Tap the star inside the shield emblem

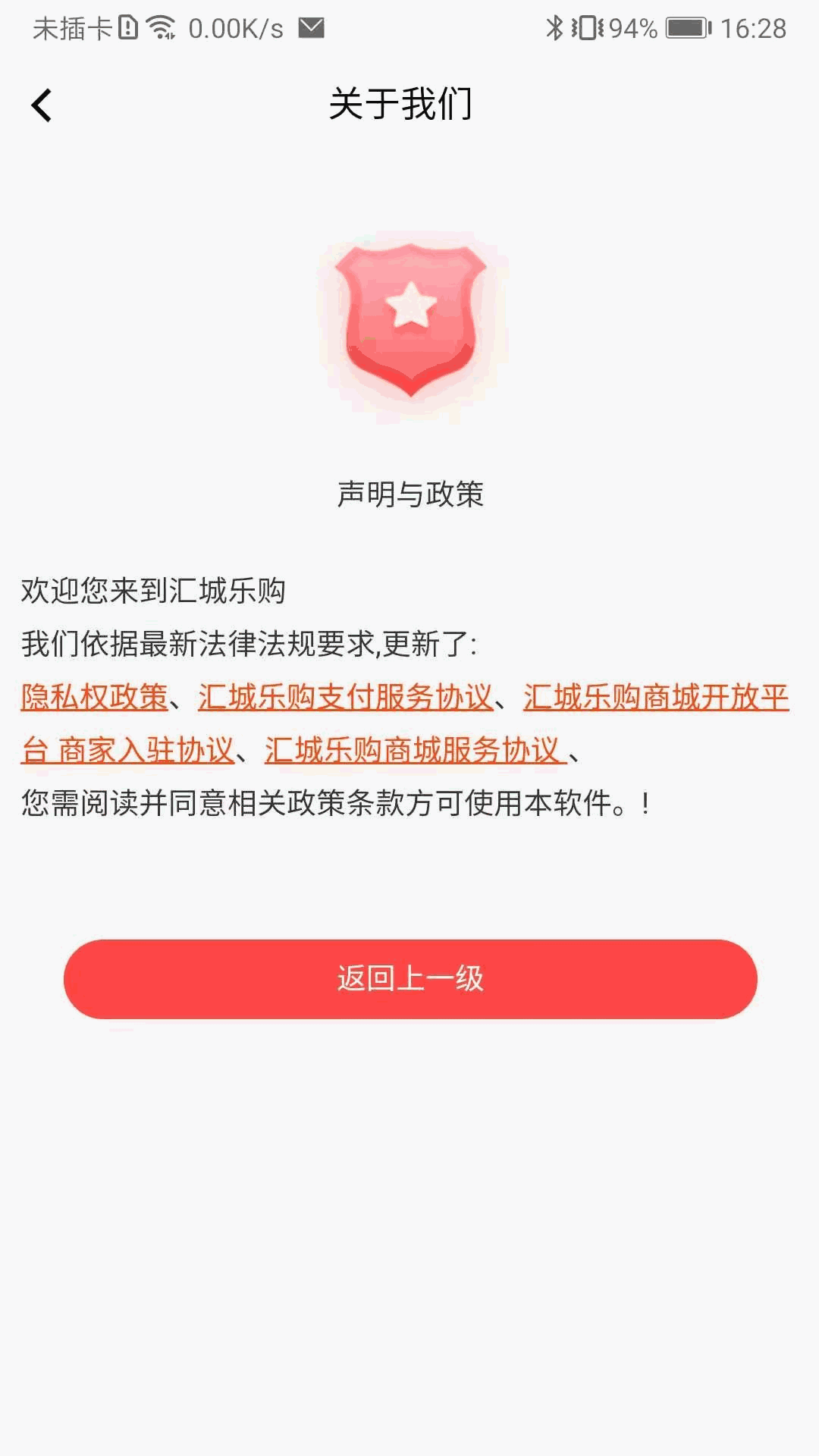point(409,306)
